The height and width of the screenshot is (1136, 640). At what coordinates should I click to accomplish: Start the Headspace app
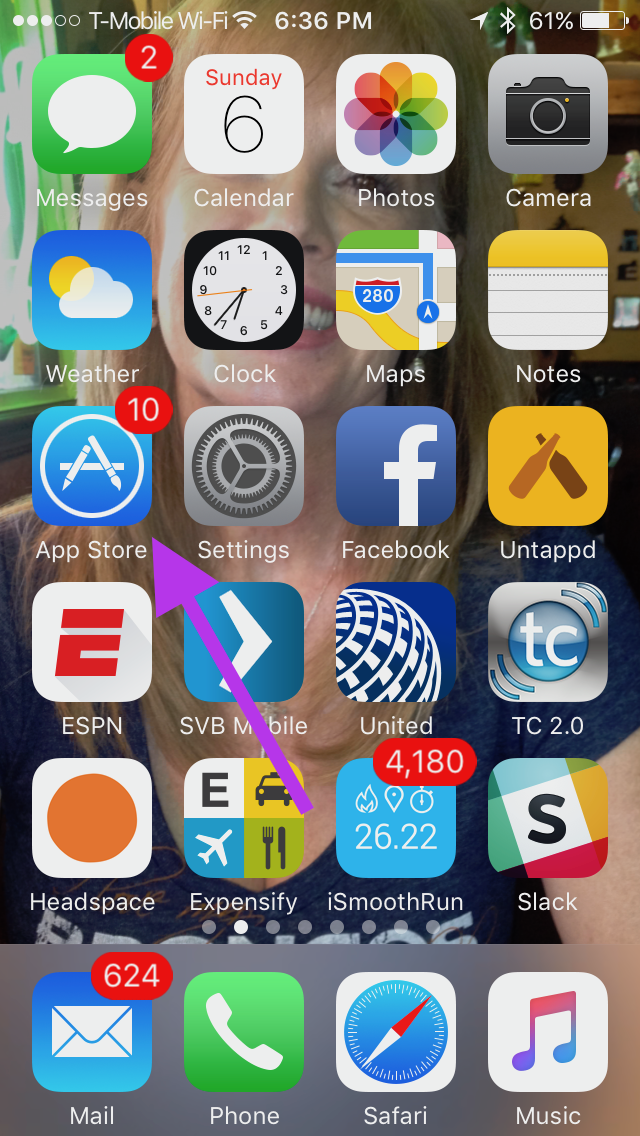pos(92,818)
